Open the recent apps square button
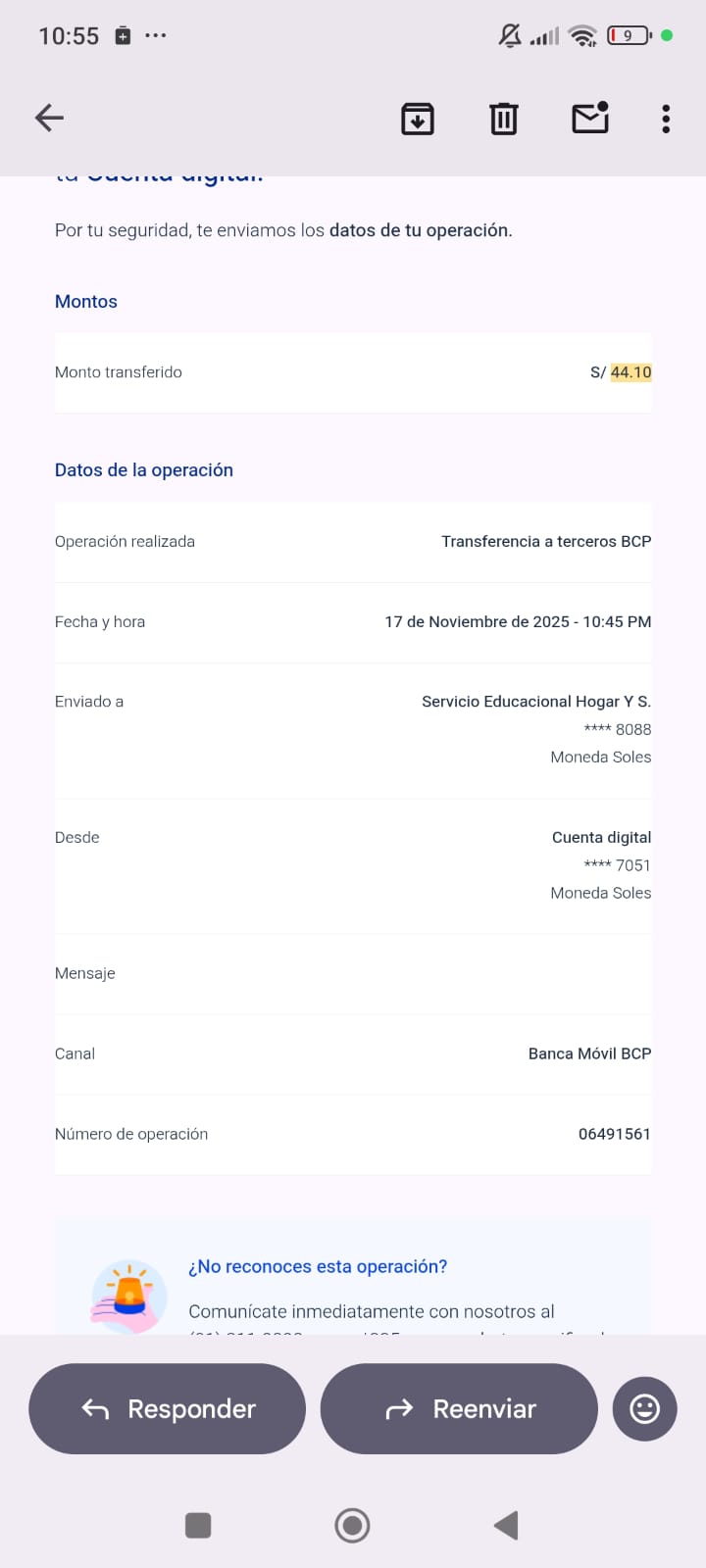Screen dimensions: 706x1568 (x=198, y=1525)
